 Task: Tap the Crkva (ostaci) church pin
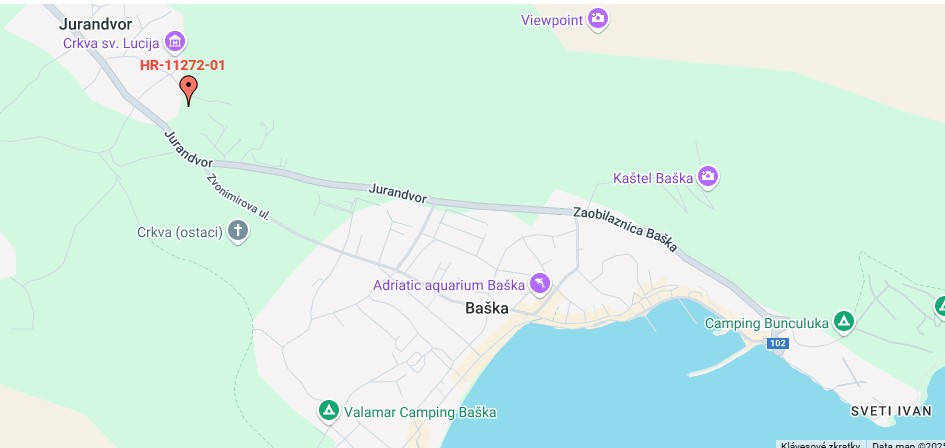pyautogui.click(x=238, y=232)
